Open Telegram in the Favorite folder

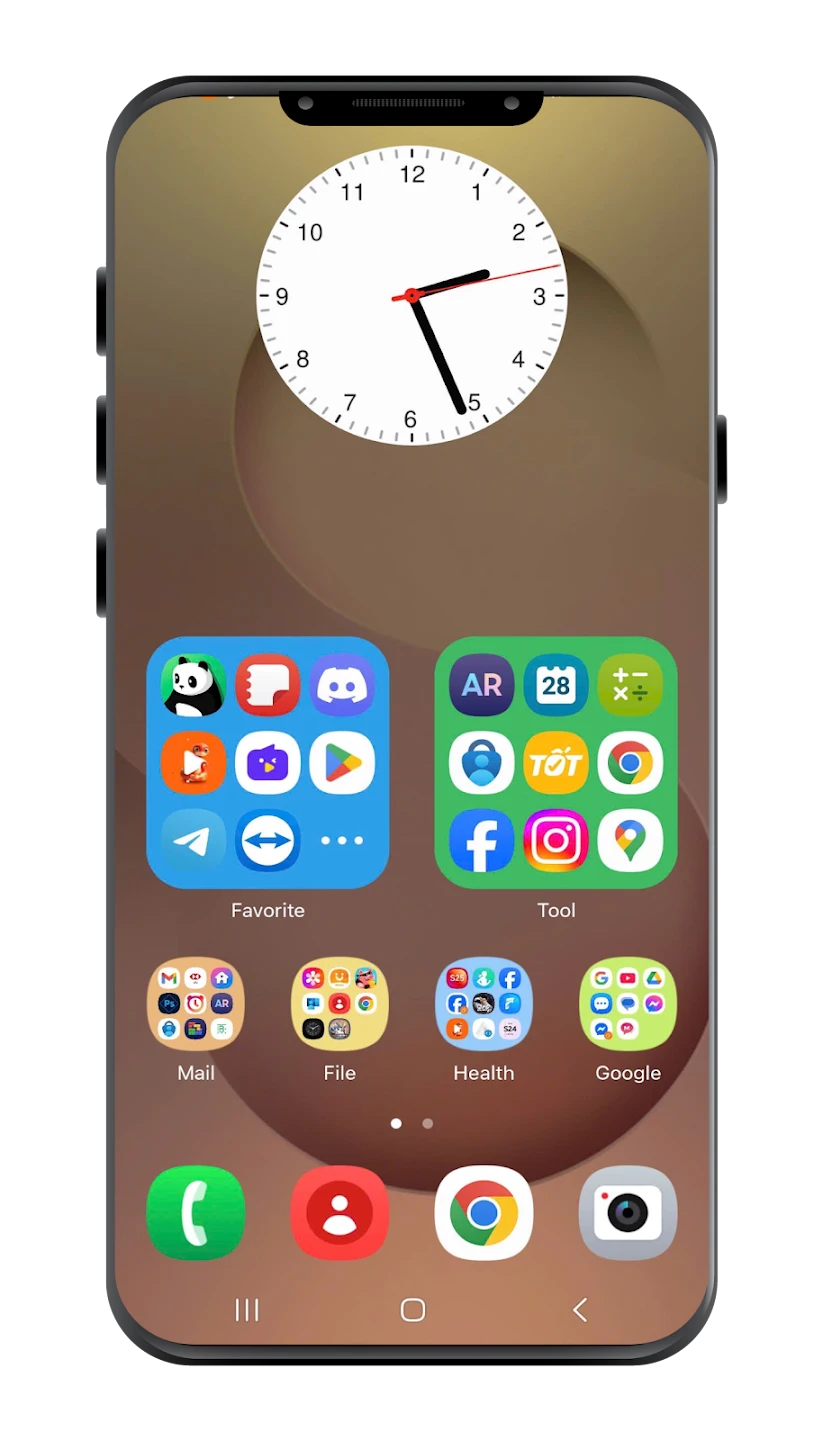pos(193,840)
